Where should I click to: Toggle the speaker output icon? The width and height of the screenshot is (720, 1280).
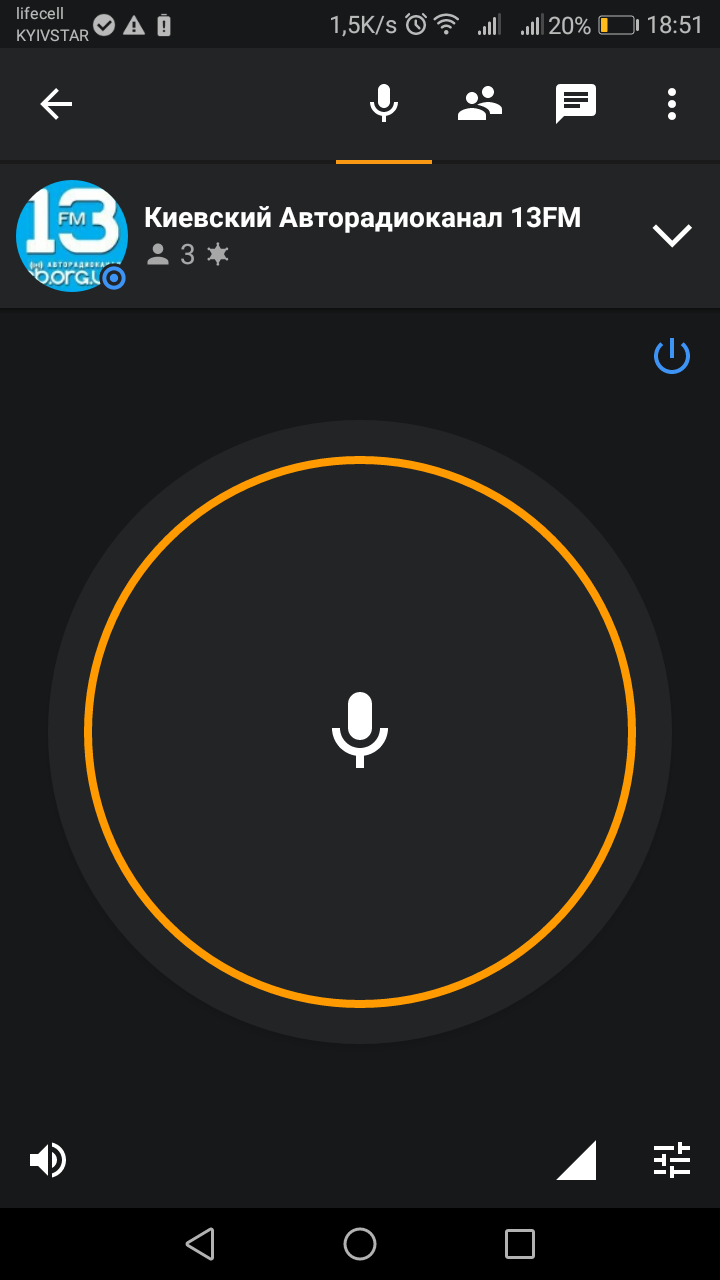pos(48,1160)
